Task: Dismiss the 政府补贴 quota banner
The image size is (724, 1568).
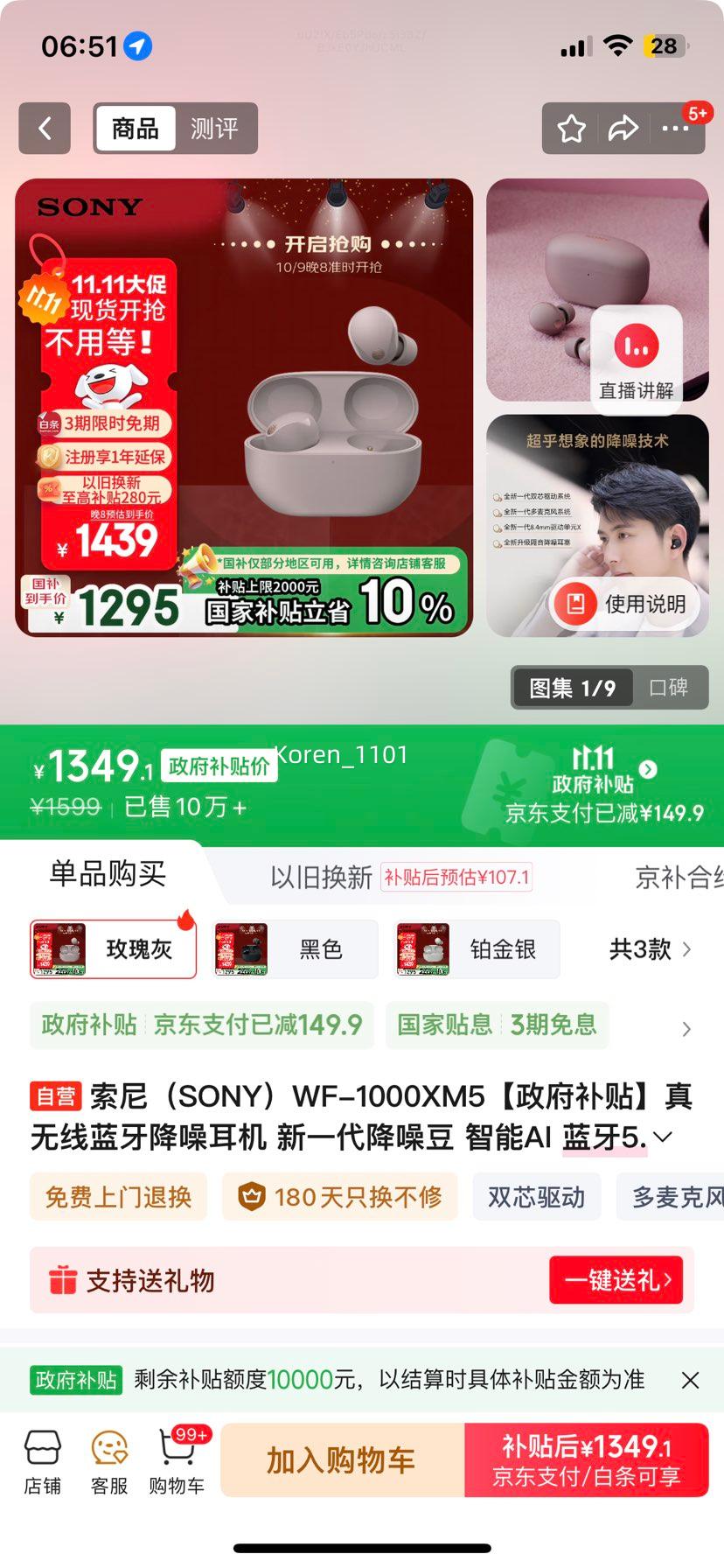Action: pos(690,1380)
